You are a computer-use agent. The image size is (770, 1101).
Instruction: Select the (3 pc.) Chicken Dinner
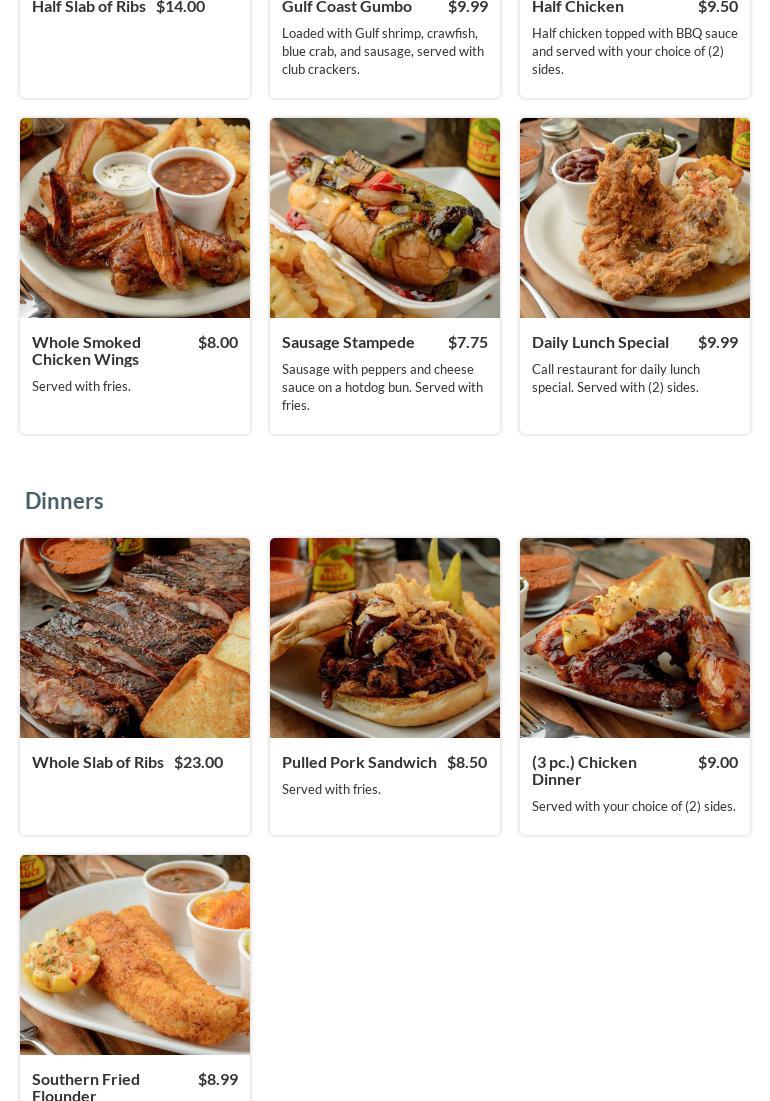(635, 685)
